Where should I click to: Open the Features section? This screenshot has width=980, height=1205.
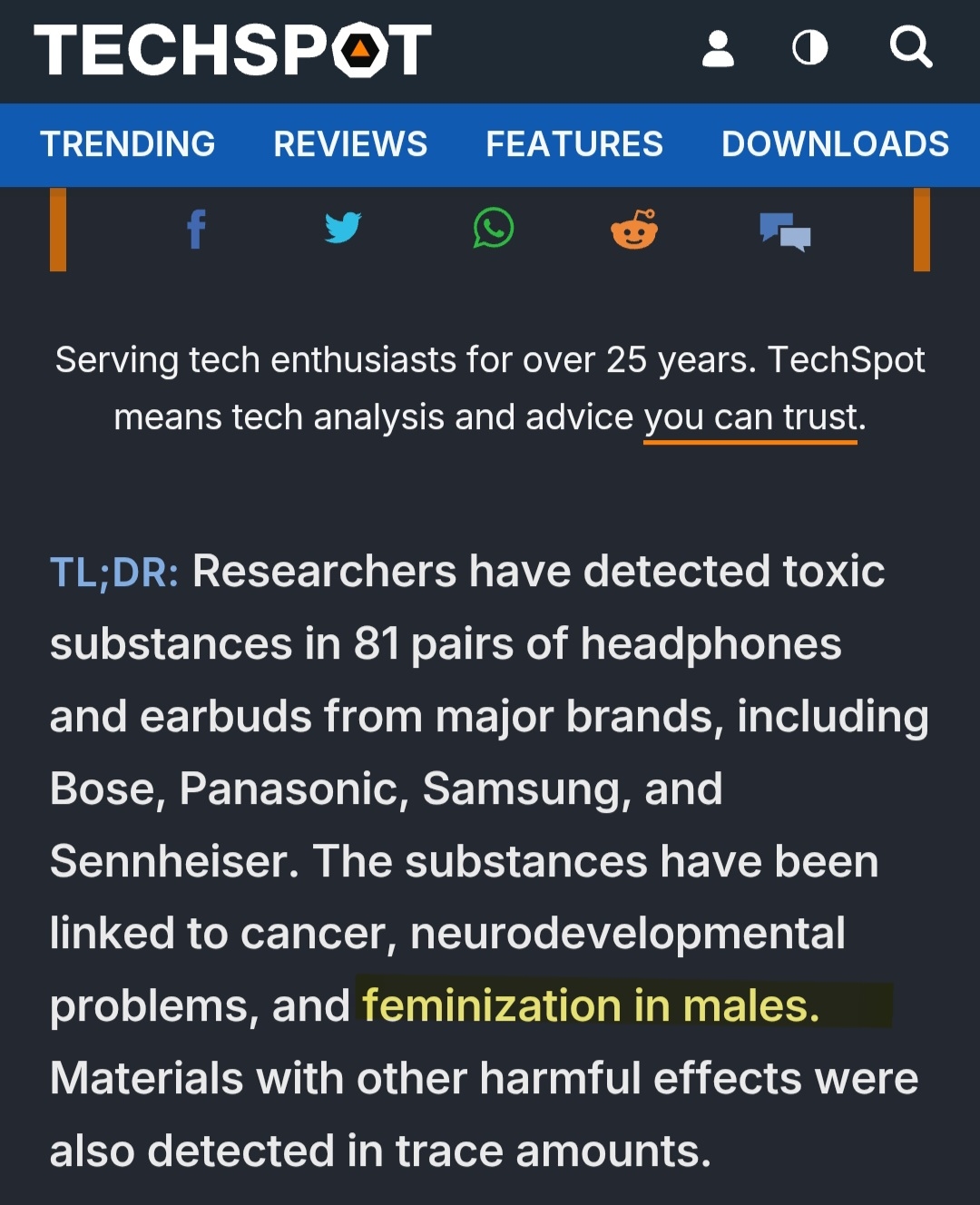(574, 144)
